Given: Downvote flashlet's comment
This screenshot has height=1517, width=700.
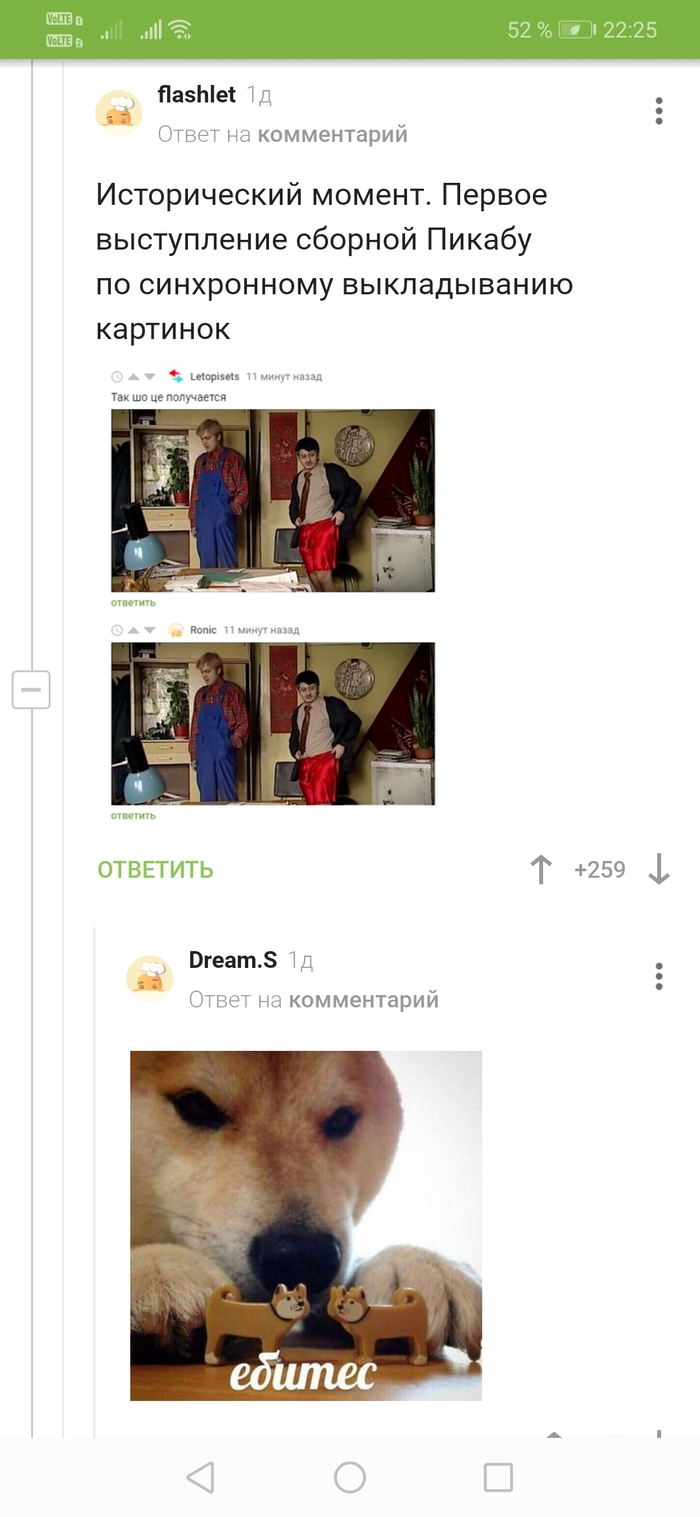Looking at the screenshot, I should coord(658,870).
